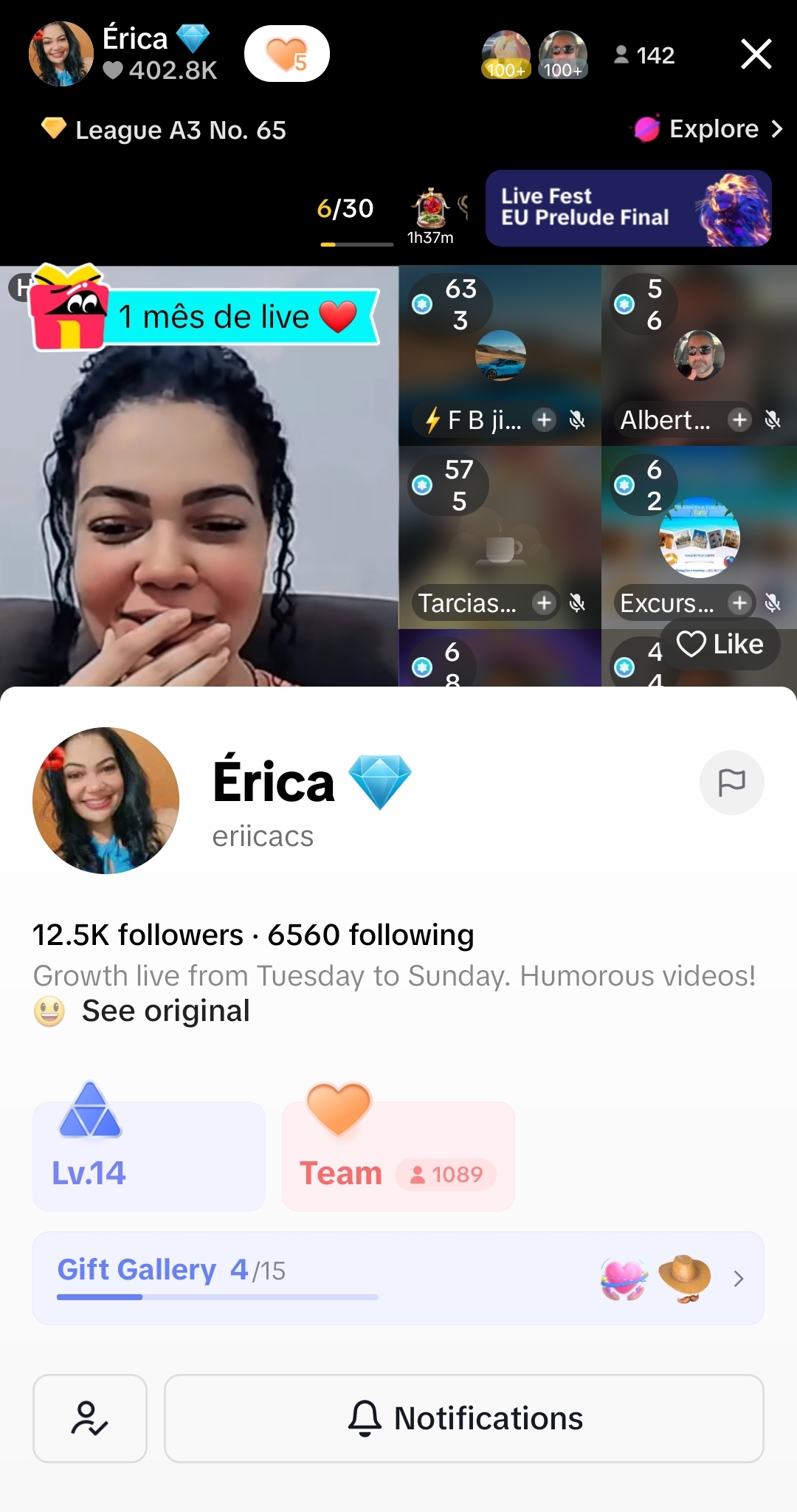Open Érica's profile picture
This screenshot has width=797, height=1512.
(x=106, y=800)
